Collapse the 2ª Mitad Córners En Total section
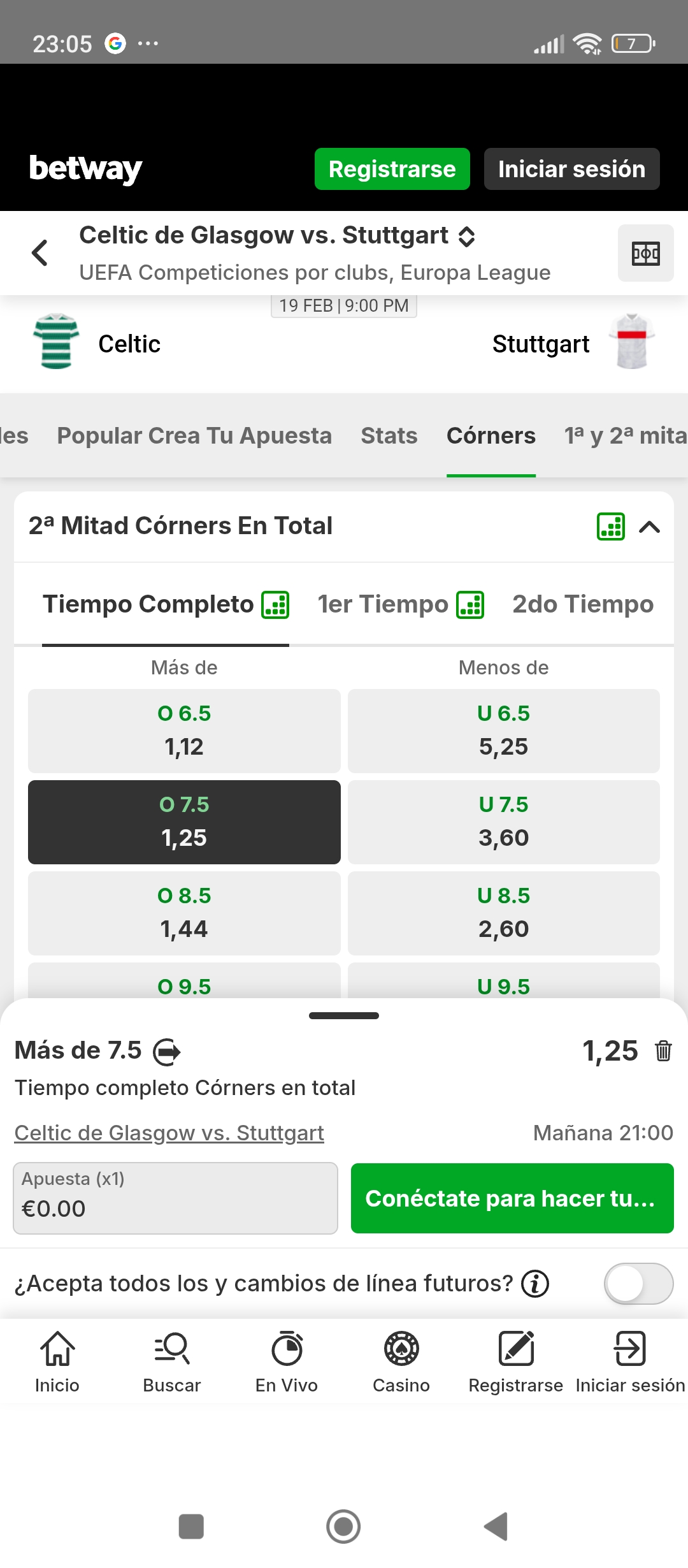This screenshot has width=688, height=1568. pyautogui.click(x=649, y=526)
